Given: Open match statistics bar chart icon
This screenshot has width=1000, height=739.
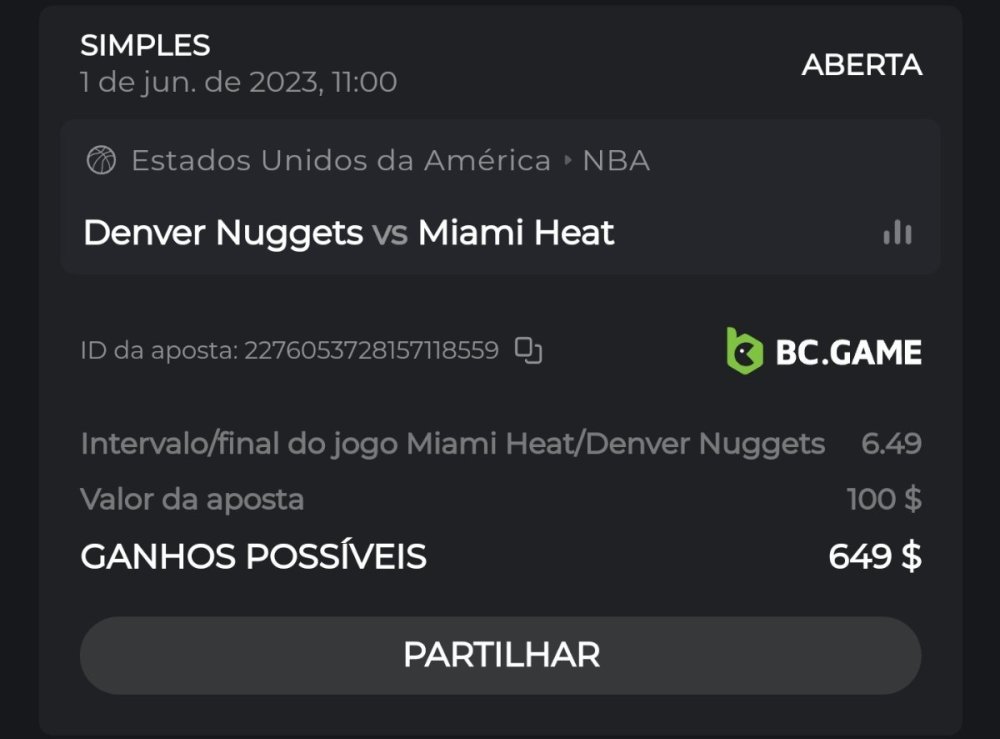Looking at the screenshot, I should click(x=897, y=233).
